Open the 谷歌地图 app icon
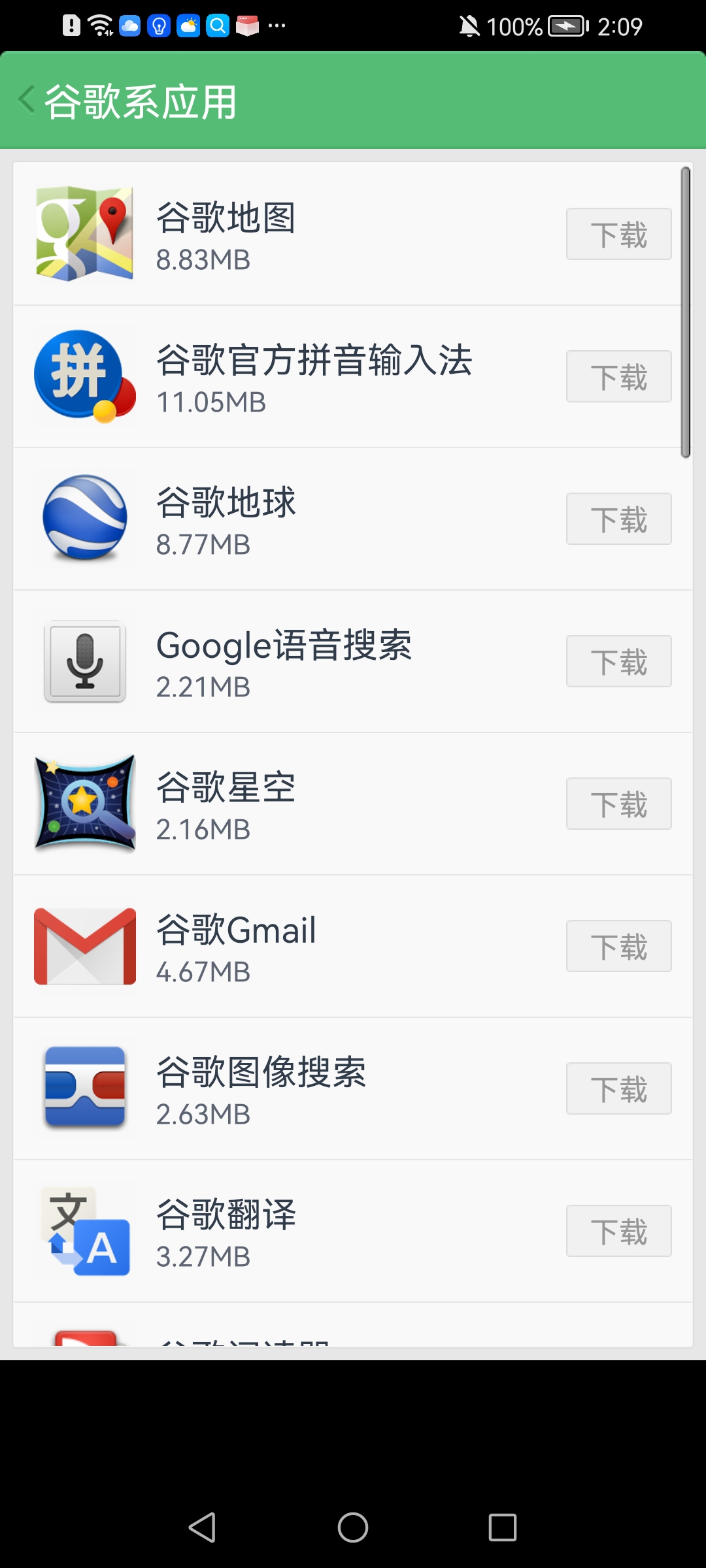 (84, 233)
